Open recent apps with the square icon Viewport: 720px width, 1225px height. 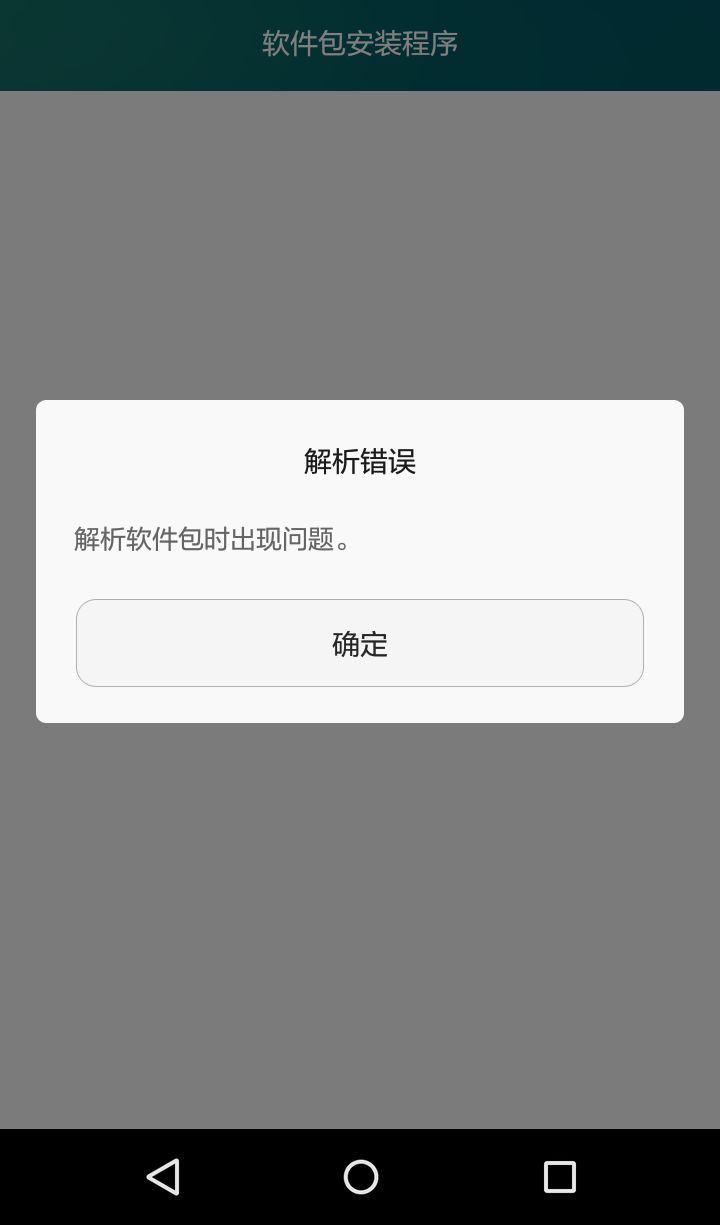558,1177
